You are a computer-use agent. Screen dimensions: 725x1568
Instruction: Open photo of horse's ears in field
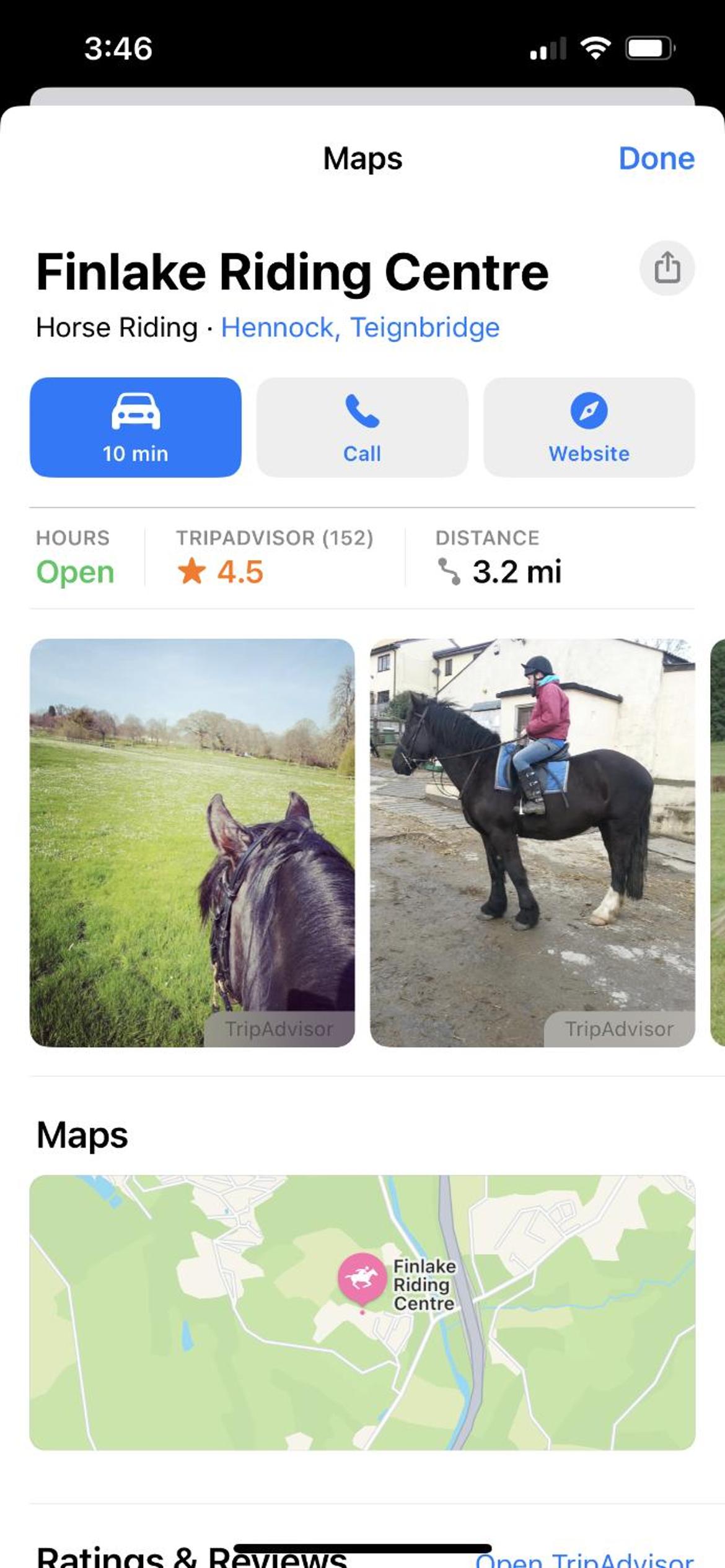(192, 843)
